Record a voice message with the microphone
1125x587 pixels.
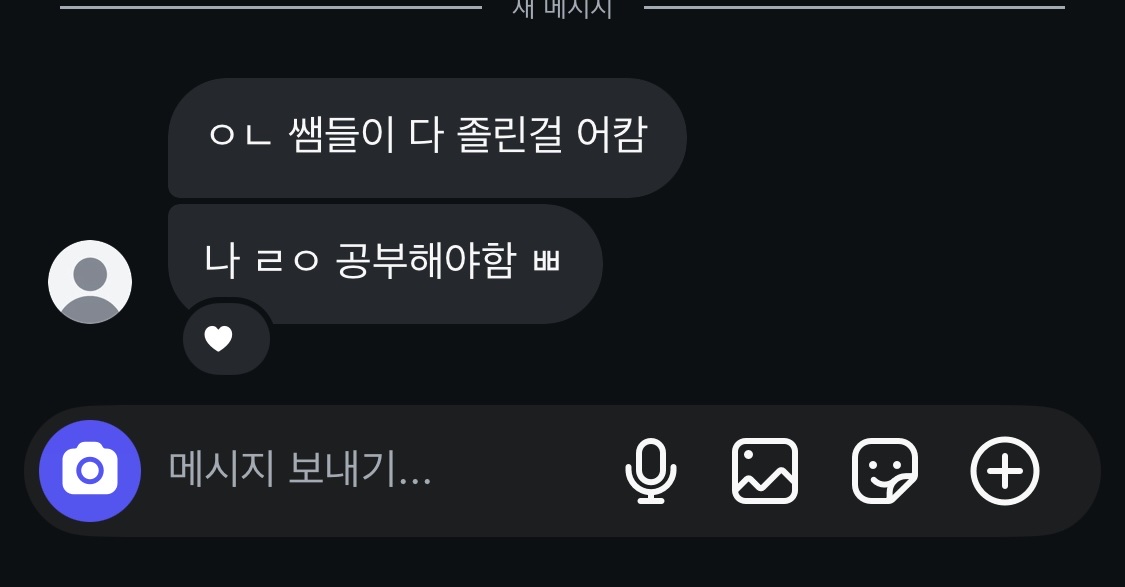(x=651, y=471)
